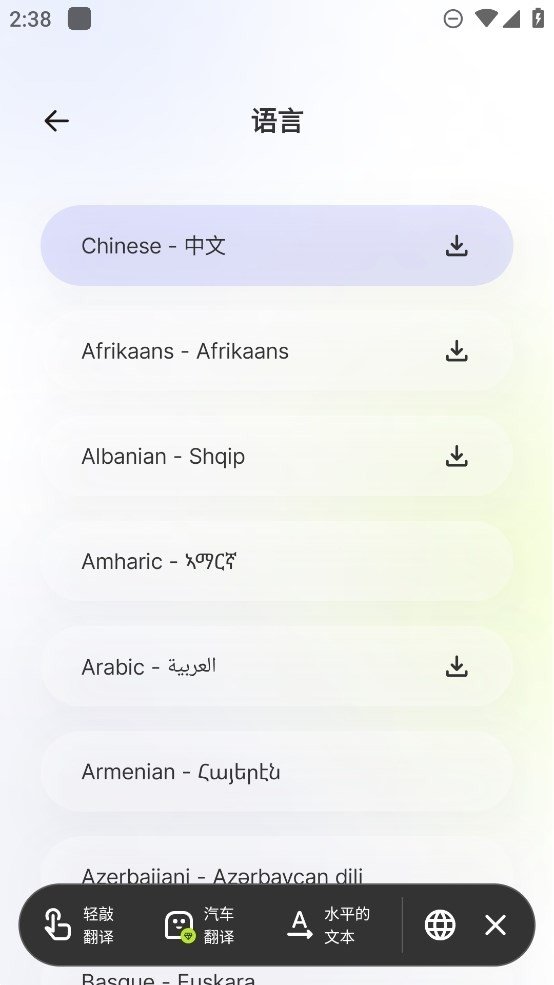The width and height of the screenshot is (554, 985).
Task: Close the floating translation toolbar
Action: pyautogui.click(x=495, y=925)
